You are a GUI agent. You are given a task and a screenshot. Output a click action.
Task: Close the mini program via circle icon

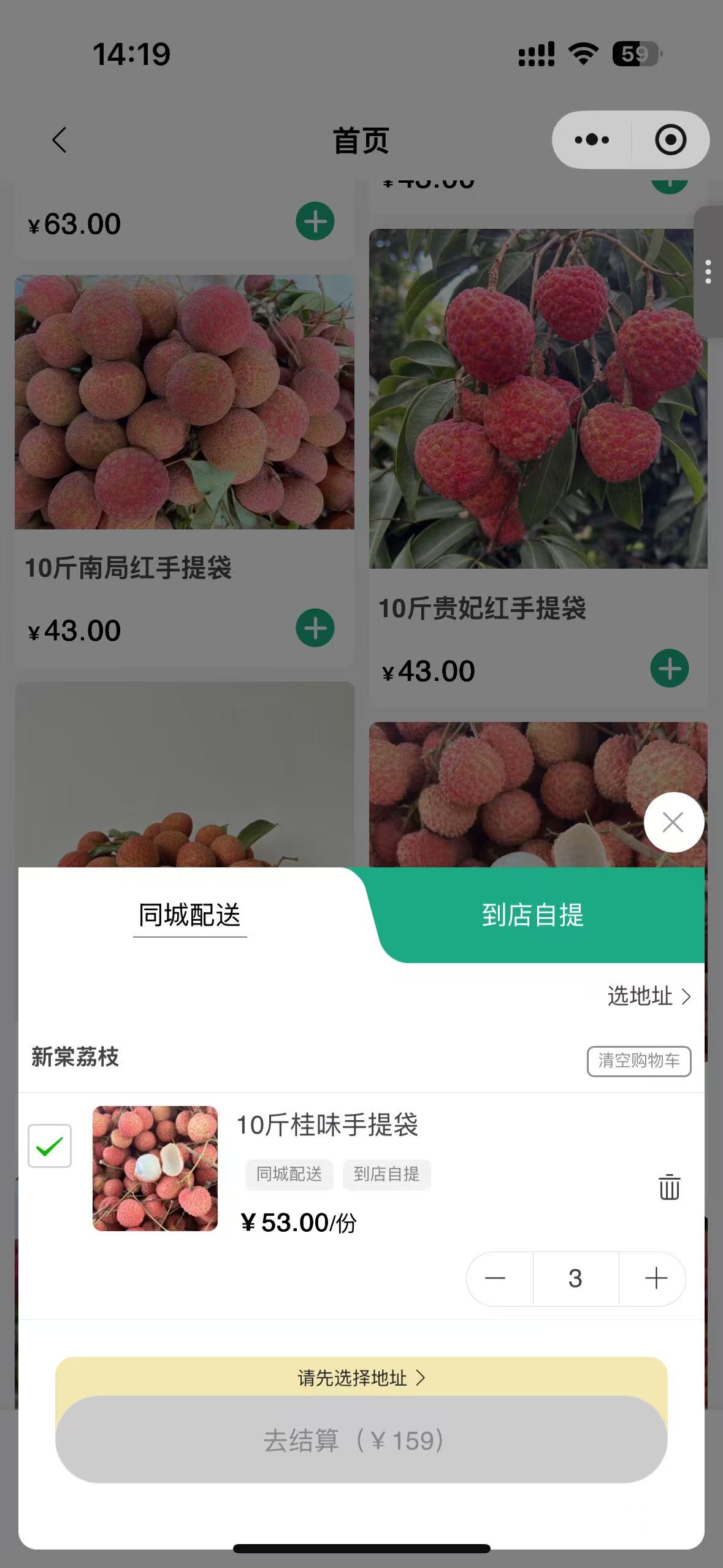point(670,140)
